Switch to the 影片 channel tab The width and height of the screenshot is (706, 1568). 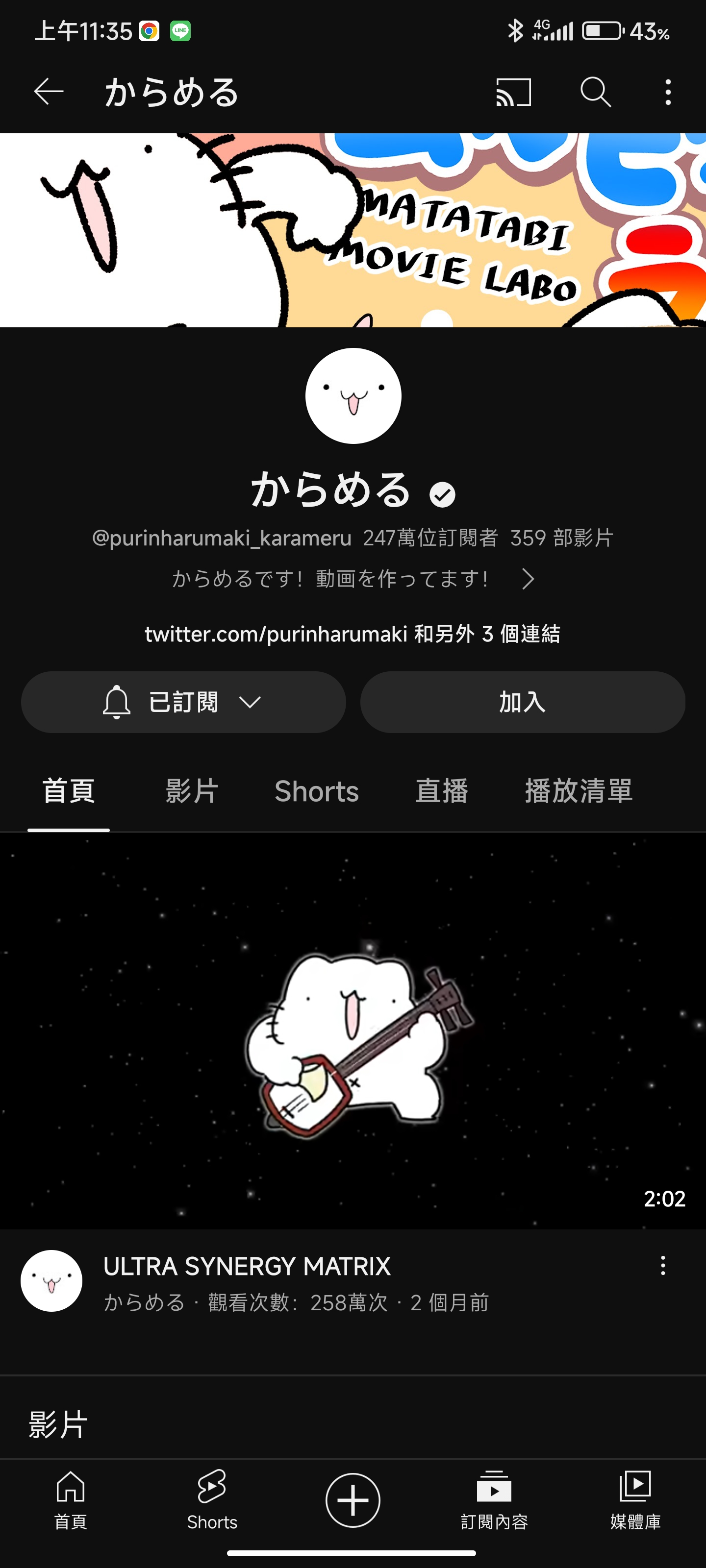click(x=192, y=791)
